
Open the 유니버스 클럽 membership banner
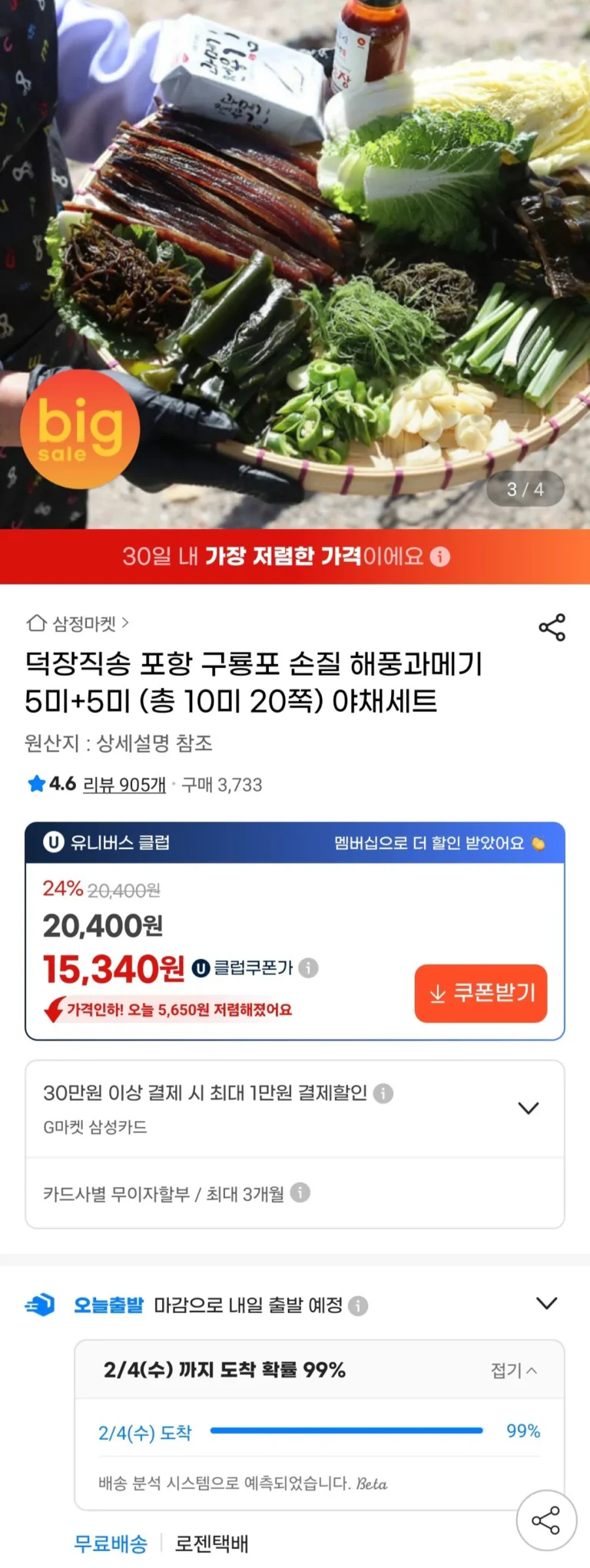[x=295, y=842]
